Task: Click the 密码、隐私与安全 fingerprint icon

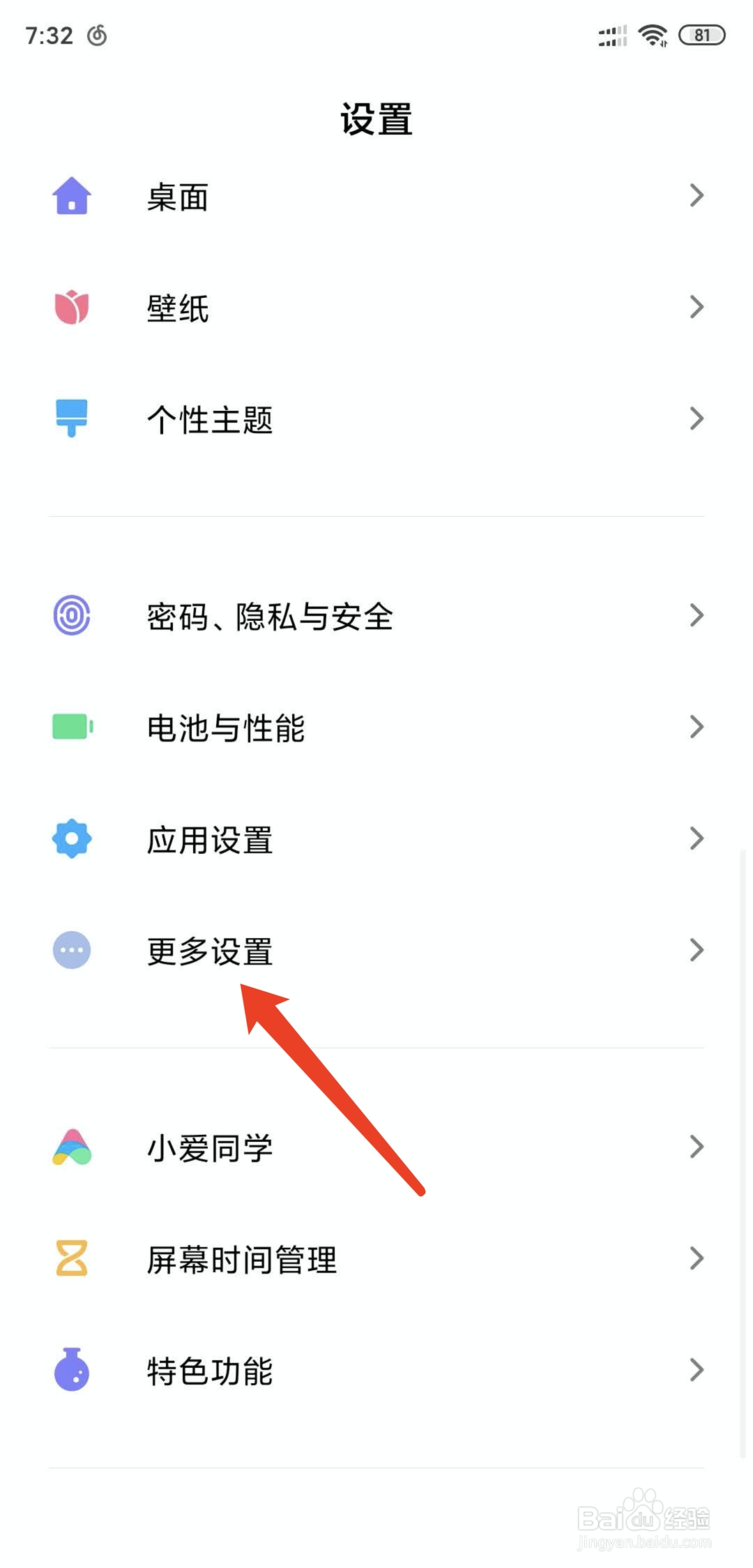Action: click(71, 616)
